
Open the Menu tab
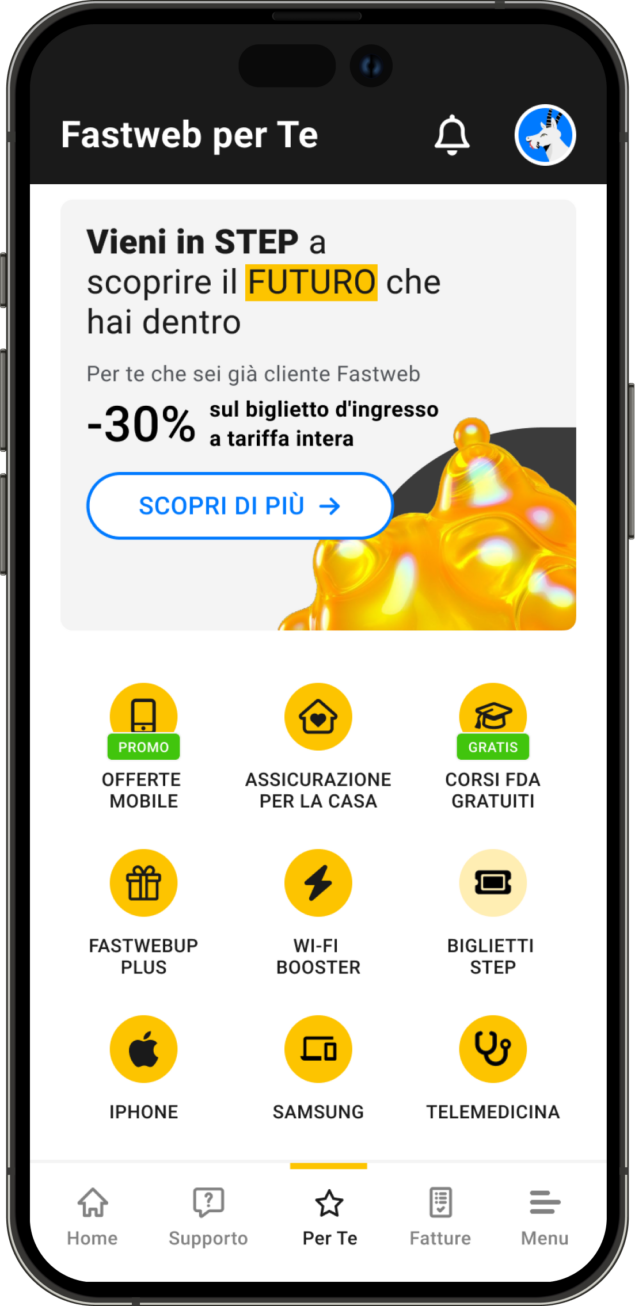pos(545,1217)
